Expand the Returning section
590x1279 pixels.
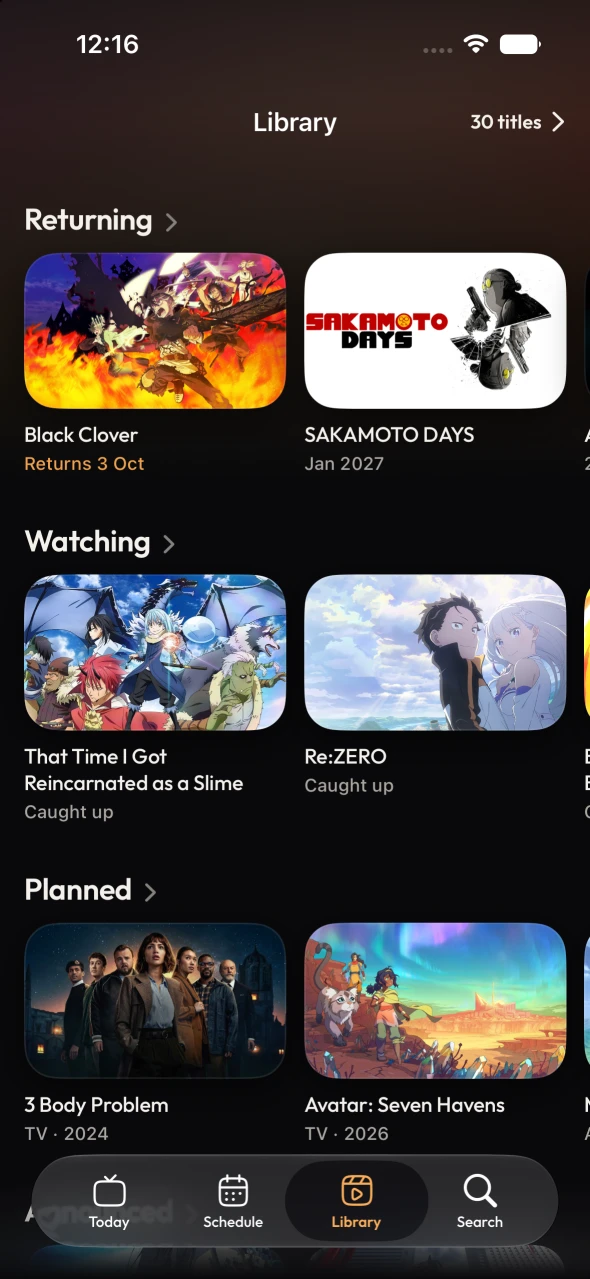click(x=100, y=221)
